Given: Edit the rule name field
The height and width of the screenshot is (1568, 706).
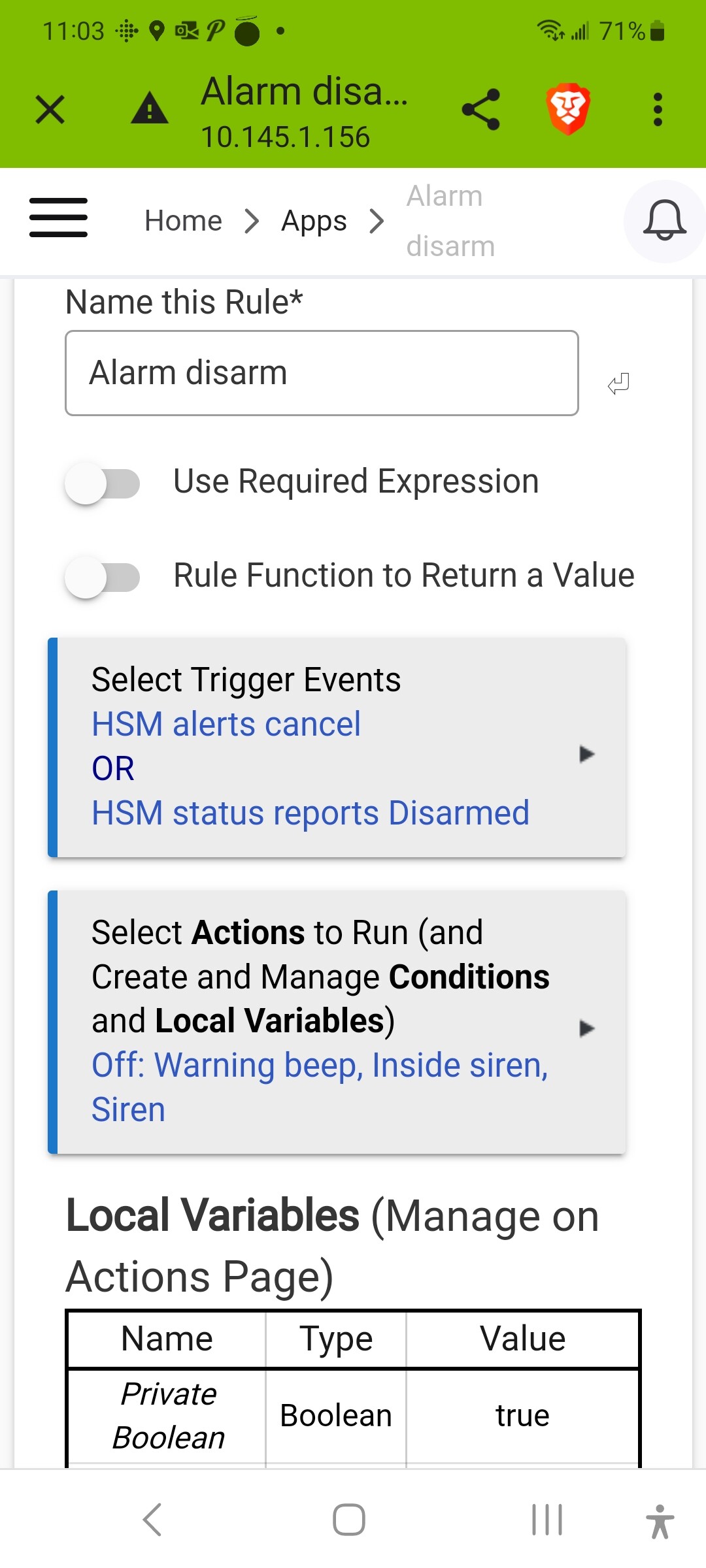Looking at the screenshot, I should 322,373.
